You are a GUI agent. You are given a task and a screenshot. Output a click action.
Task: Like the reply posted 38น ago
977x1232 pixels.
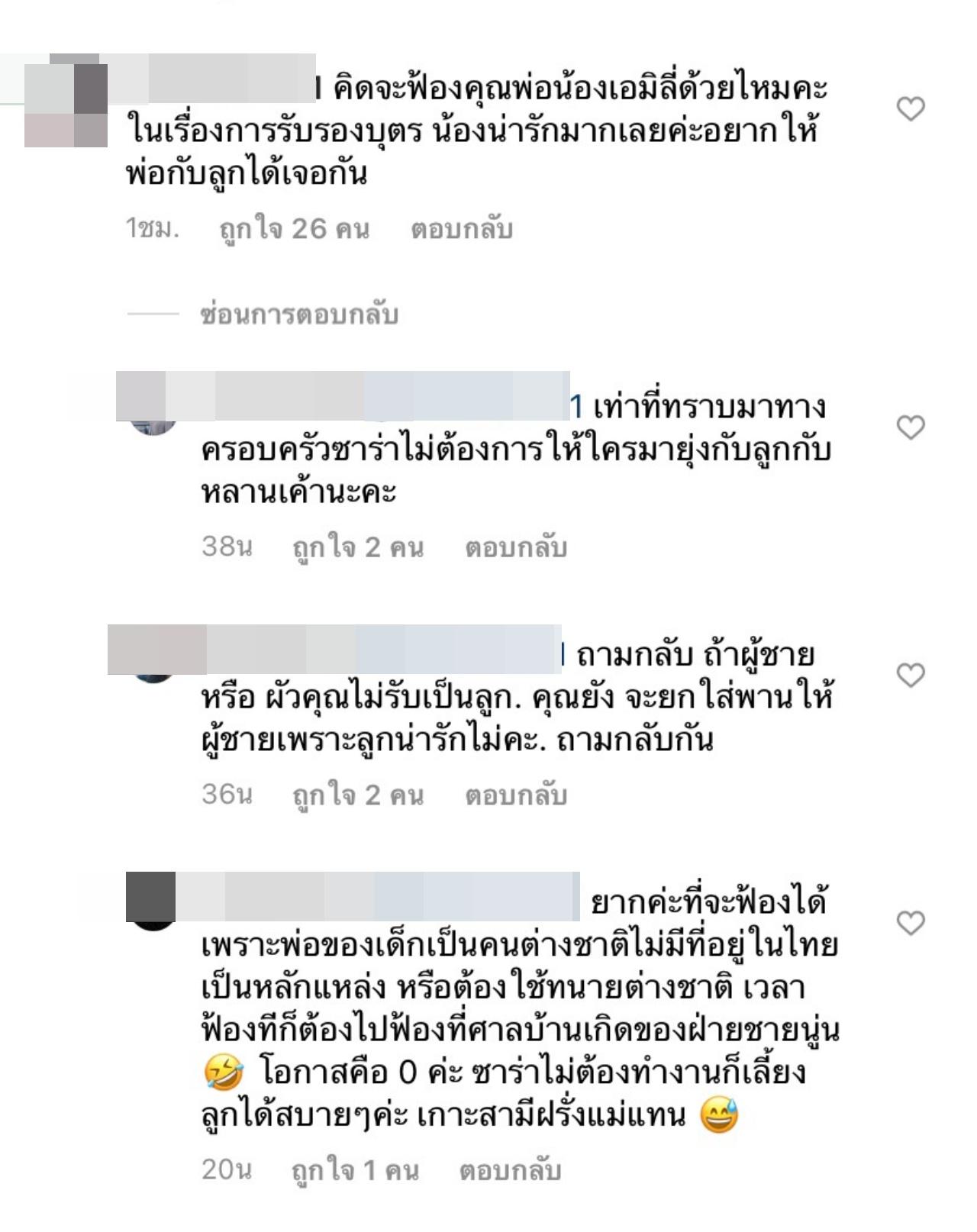pyautogui.click(x=910, y=427)
